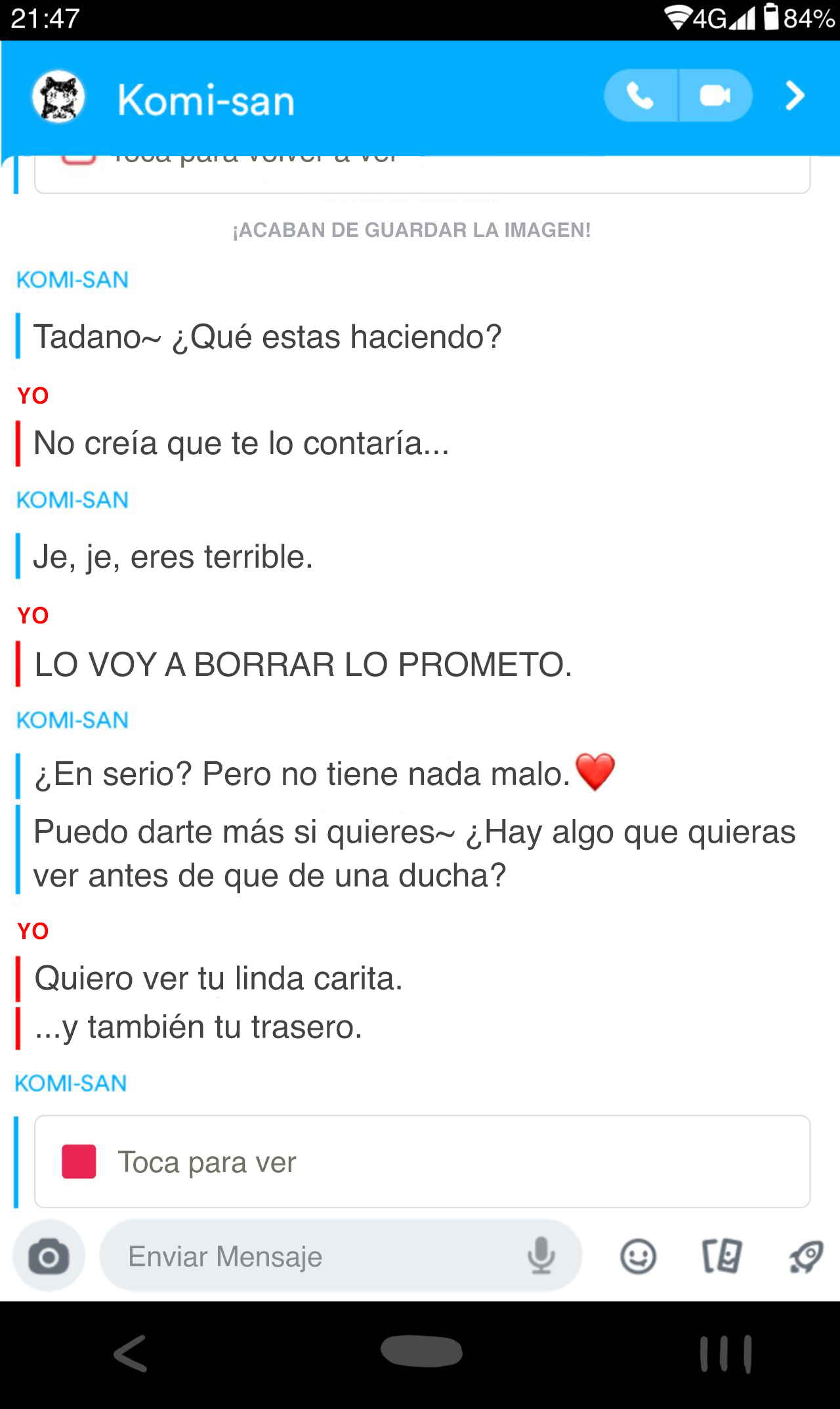
Task: Open the rocket games and minis icon
Action: pyautogui.click(x=806, y=1256)
